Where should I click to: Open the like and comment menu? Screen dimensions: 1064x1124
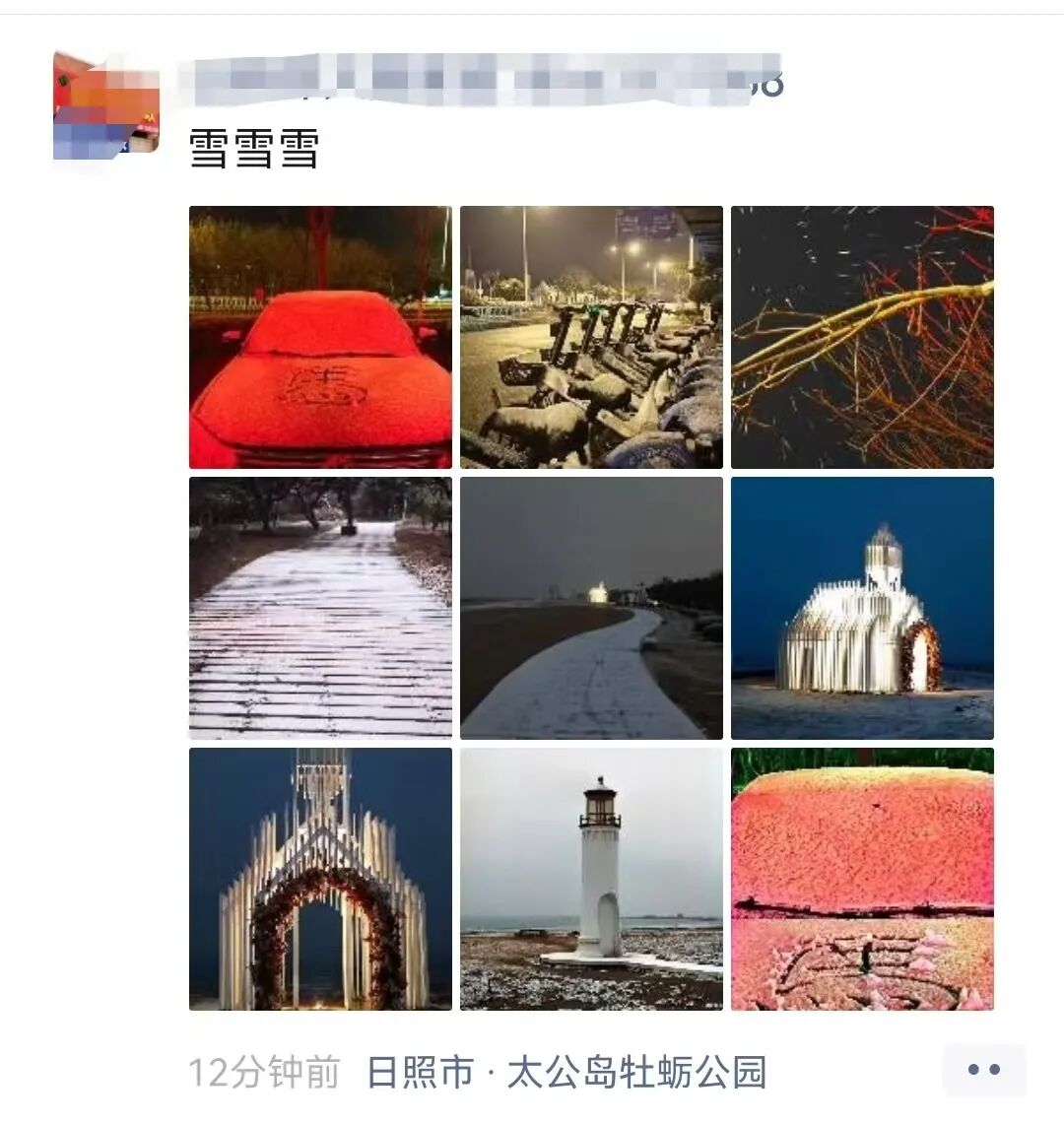(983, 1070)
